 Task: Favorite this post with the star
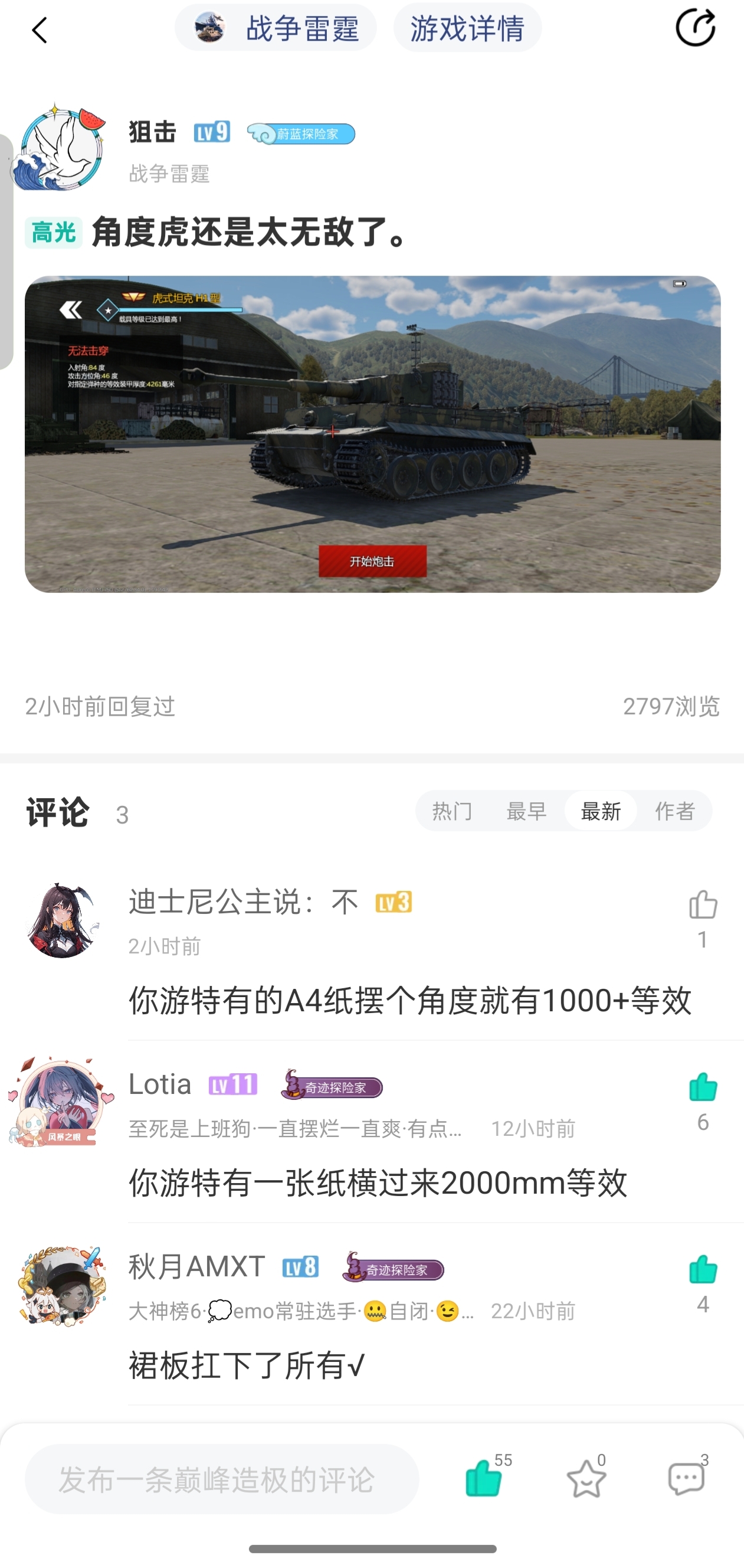click(586, 1478)
